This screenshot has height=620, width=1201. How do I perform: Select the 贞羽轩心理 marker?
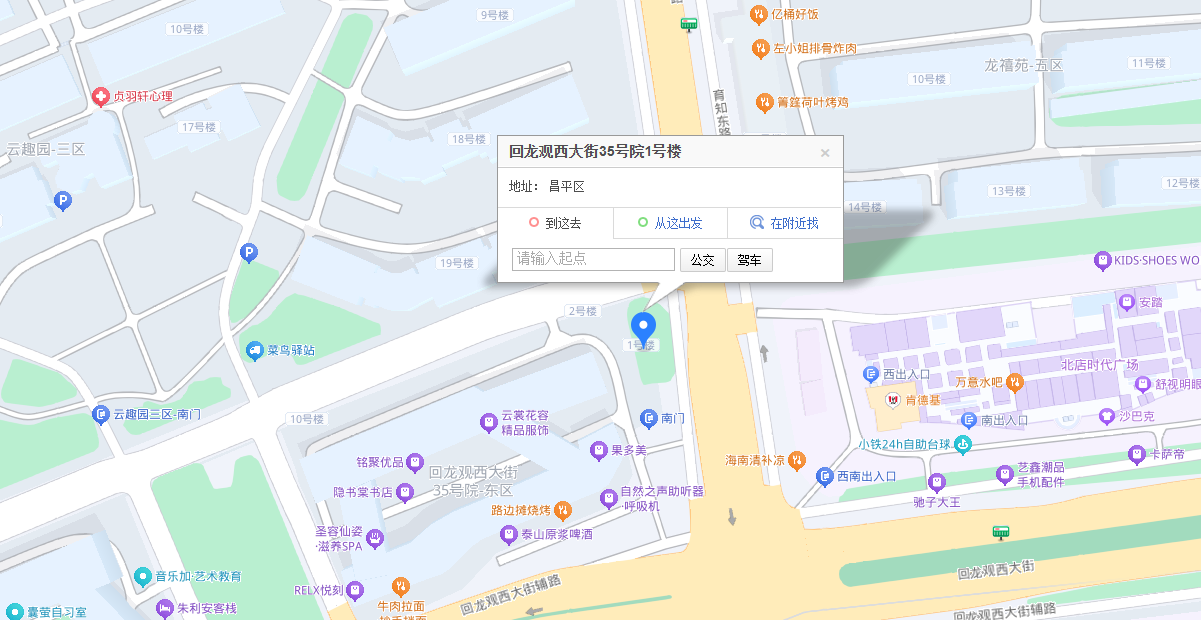pos(101,97)
